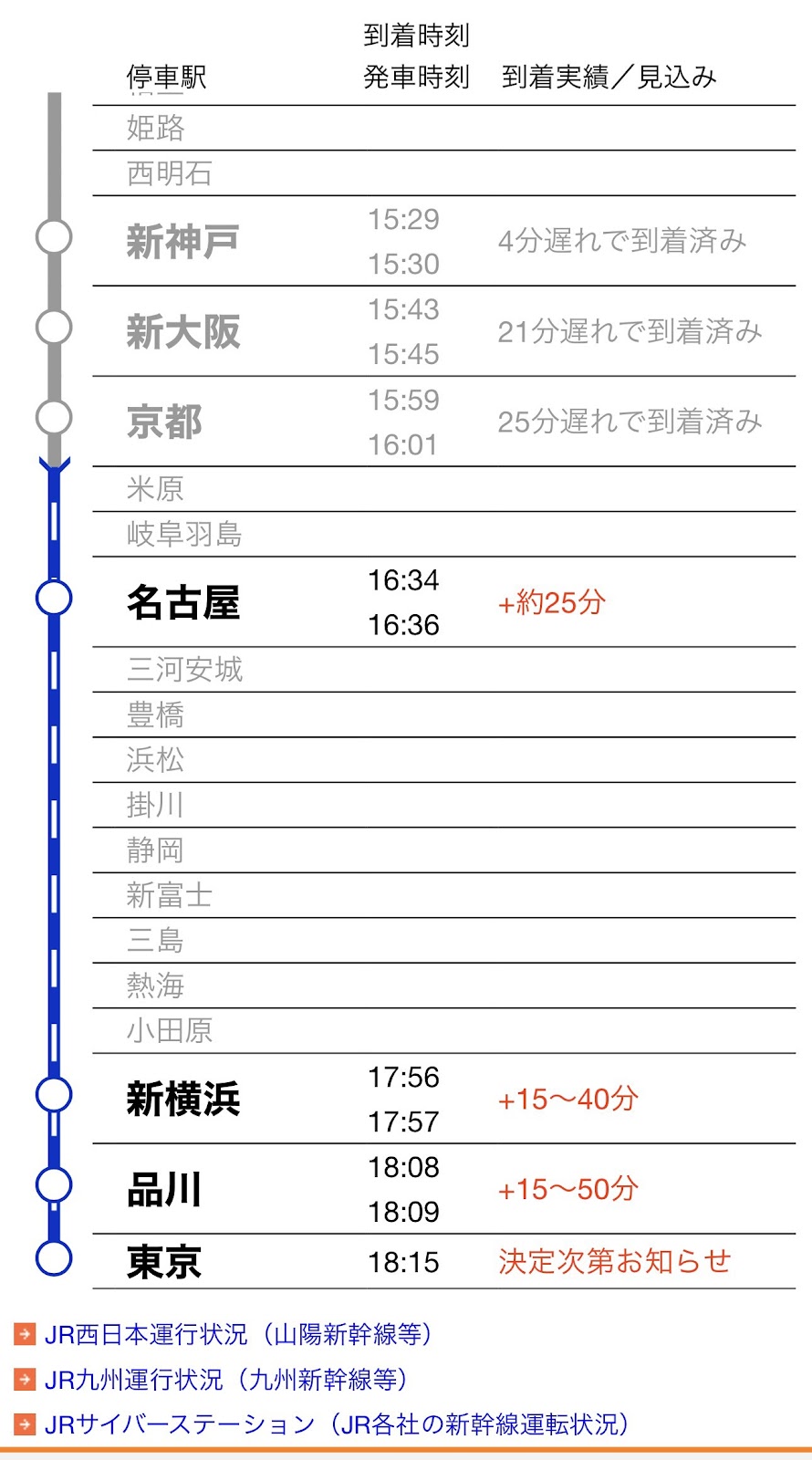812x1460 pixels.
Task: Open JRサイバーステーション link
Action: (336, 1423)
